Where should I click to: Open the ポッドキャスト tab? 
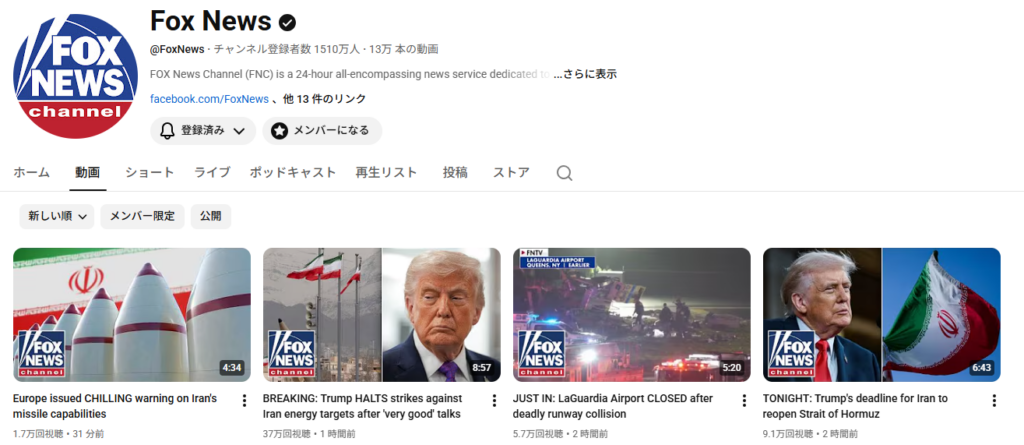[x=292, y=172]
